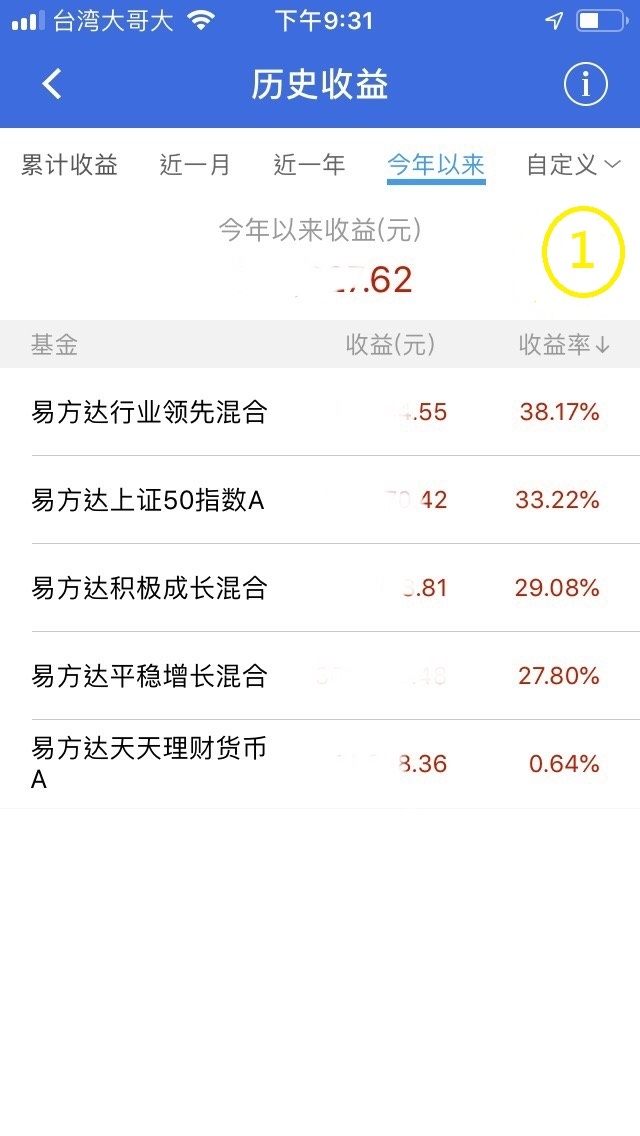
Task: Select the 今年以来 tab
Action: point(436,165)
